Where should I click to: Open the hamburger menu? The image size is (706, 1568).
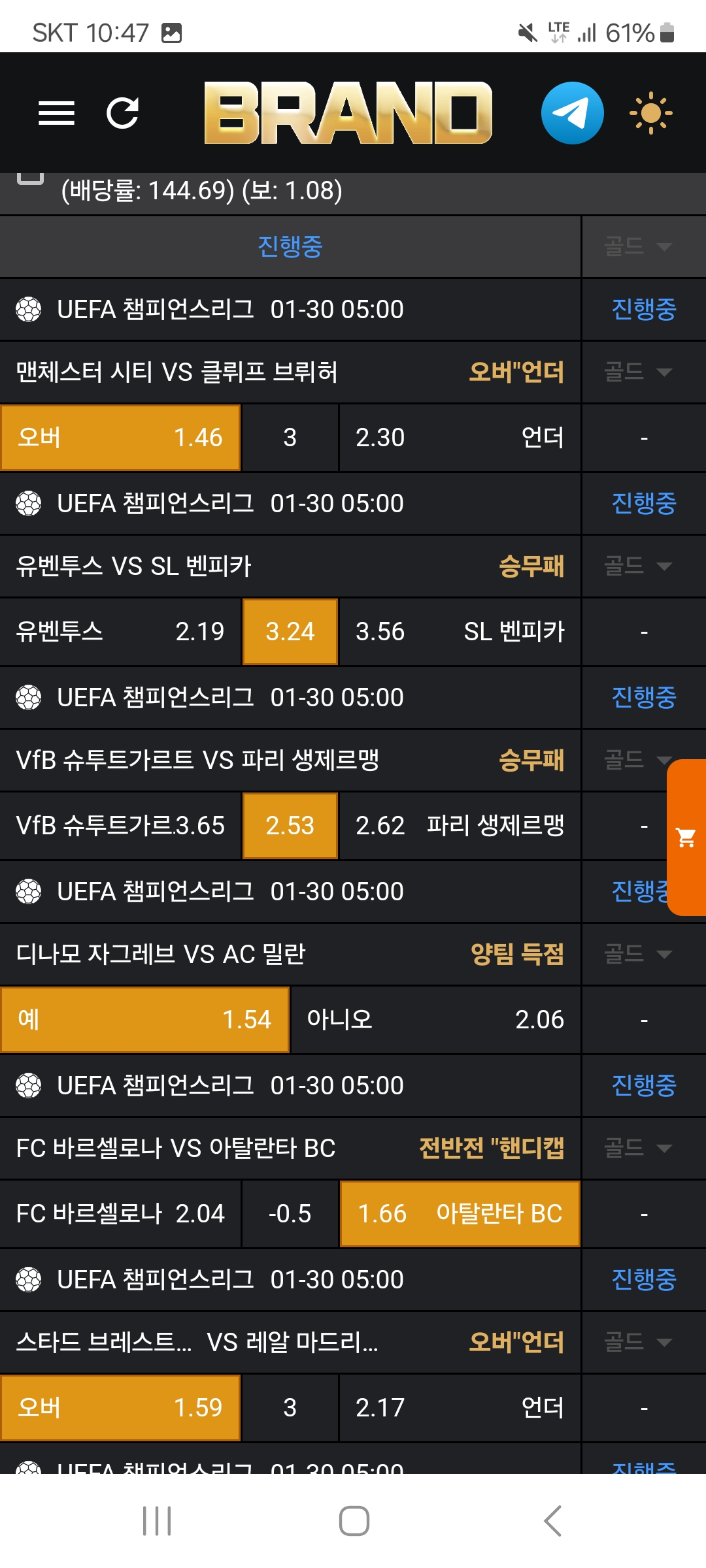pyautogui.click(x=56, y=113)
